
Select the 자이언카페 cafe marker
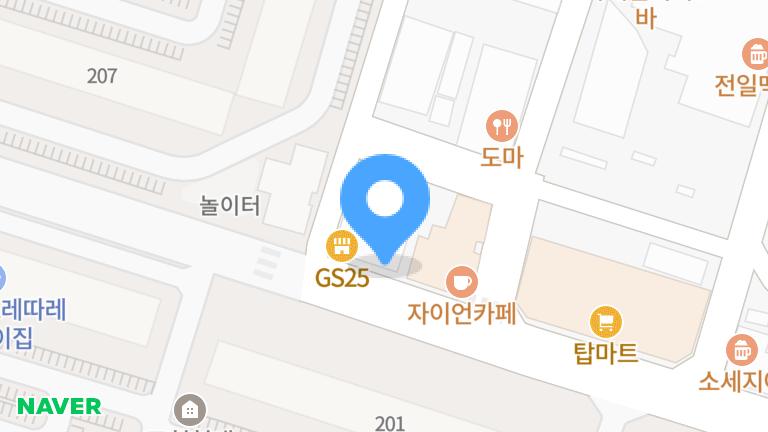(x=460, y=282)
